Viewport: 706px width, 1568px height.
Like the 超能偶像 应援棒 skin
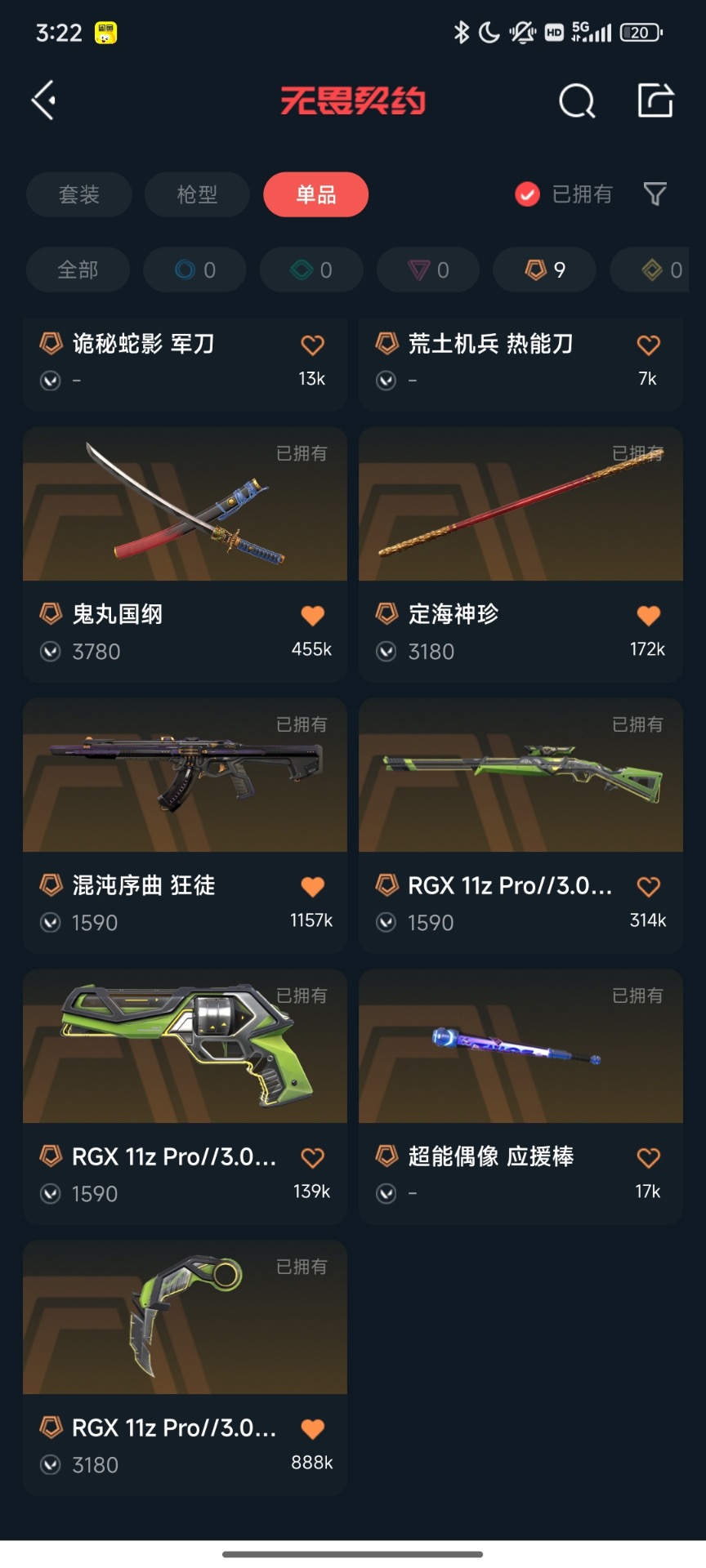tap(648, 1158)
